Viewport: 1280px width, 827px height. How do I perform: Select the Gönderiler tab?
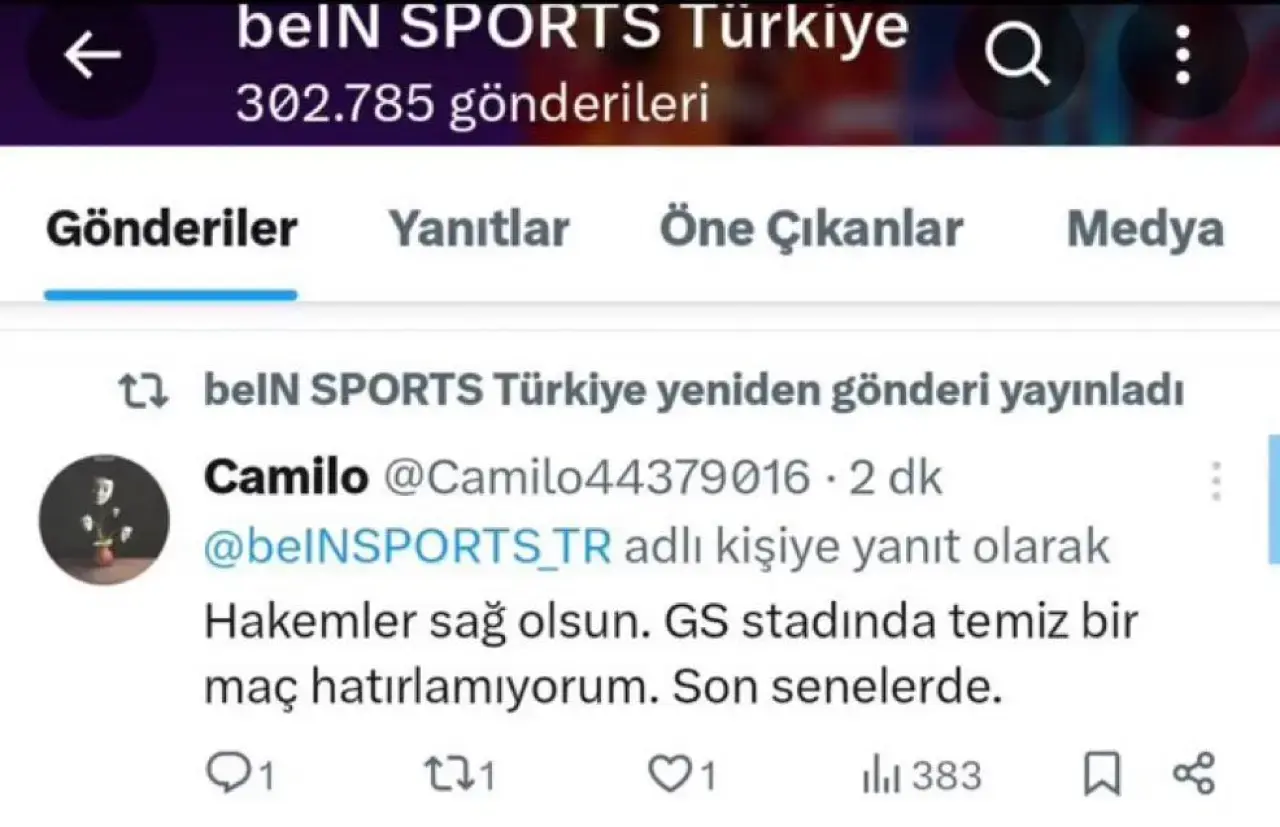(x=171, y=229)
